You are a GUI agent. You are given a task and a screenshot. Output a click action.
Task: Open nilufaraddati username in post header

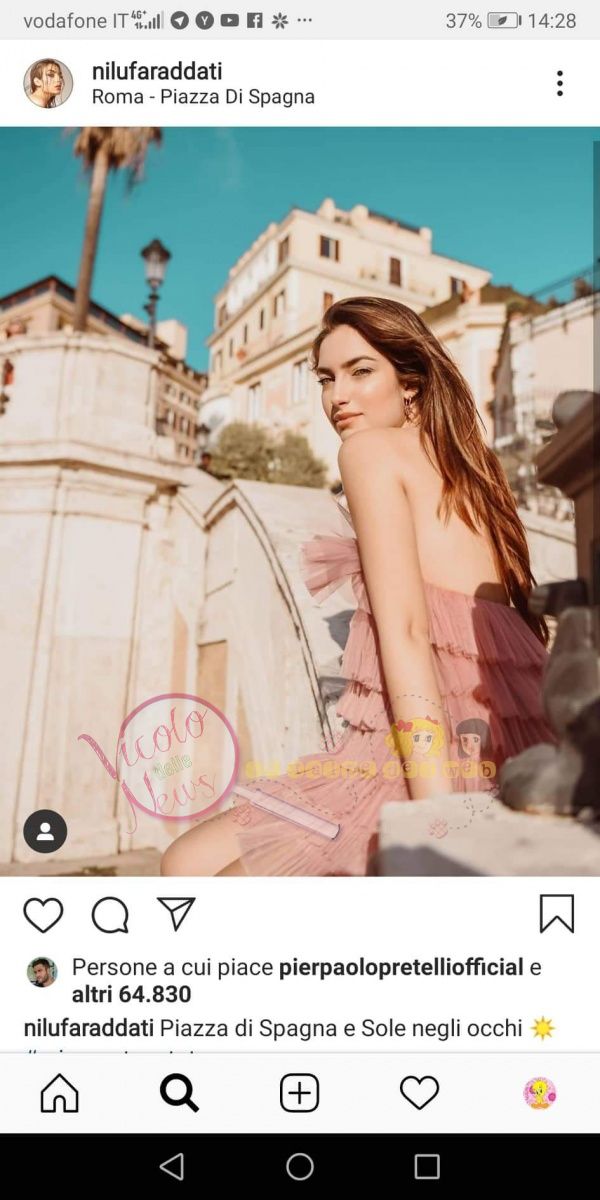click(x=157, y=71)
